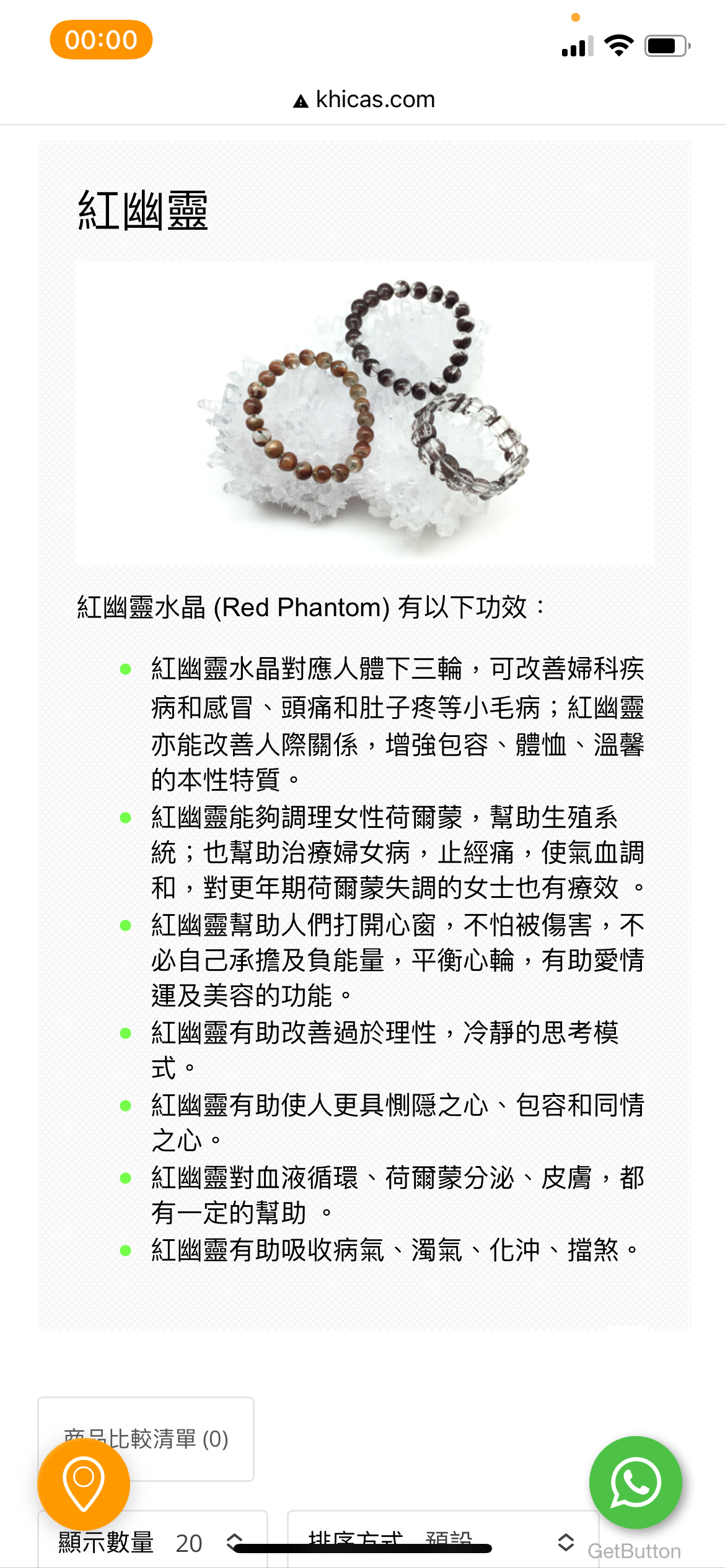This screenshot has height=1568, width=725.
Task: Open the GetButton link
Action: coord(634,1551)
